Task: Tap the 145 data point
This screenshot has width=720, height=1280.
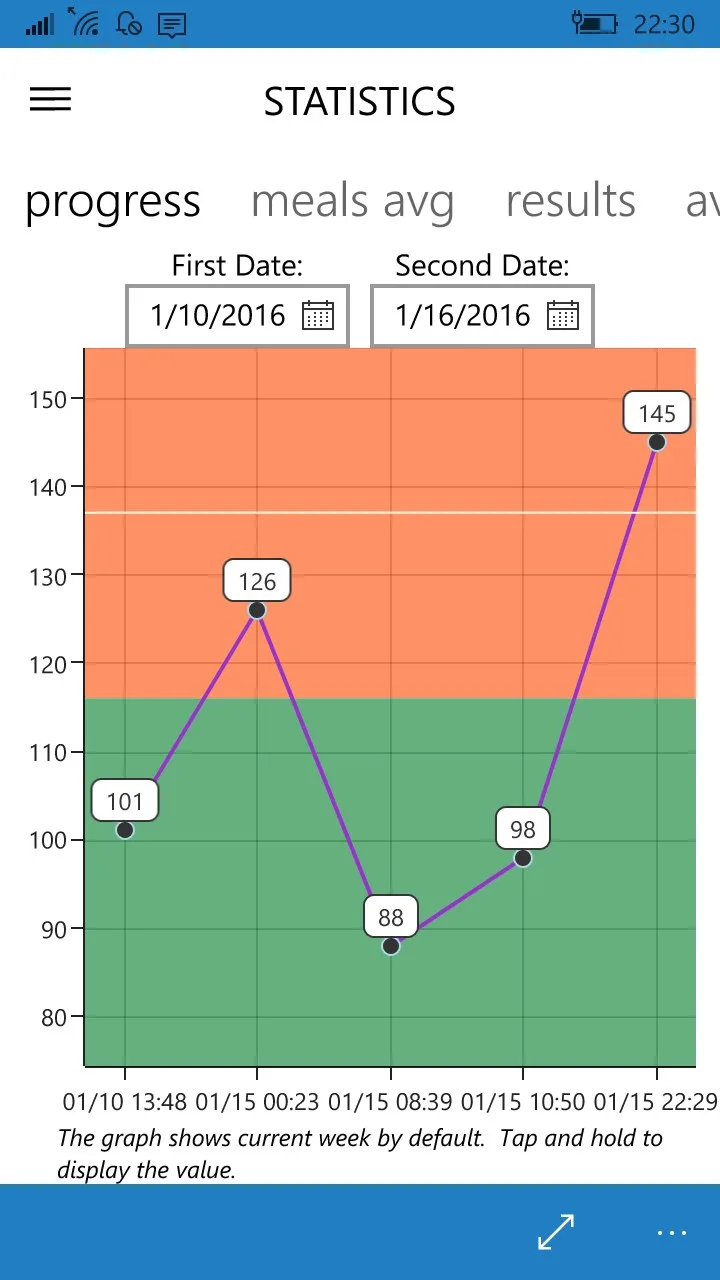Action: click(x=657, y=442)
